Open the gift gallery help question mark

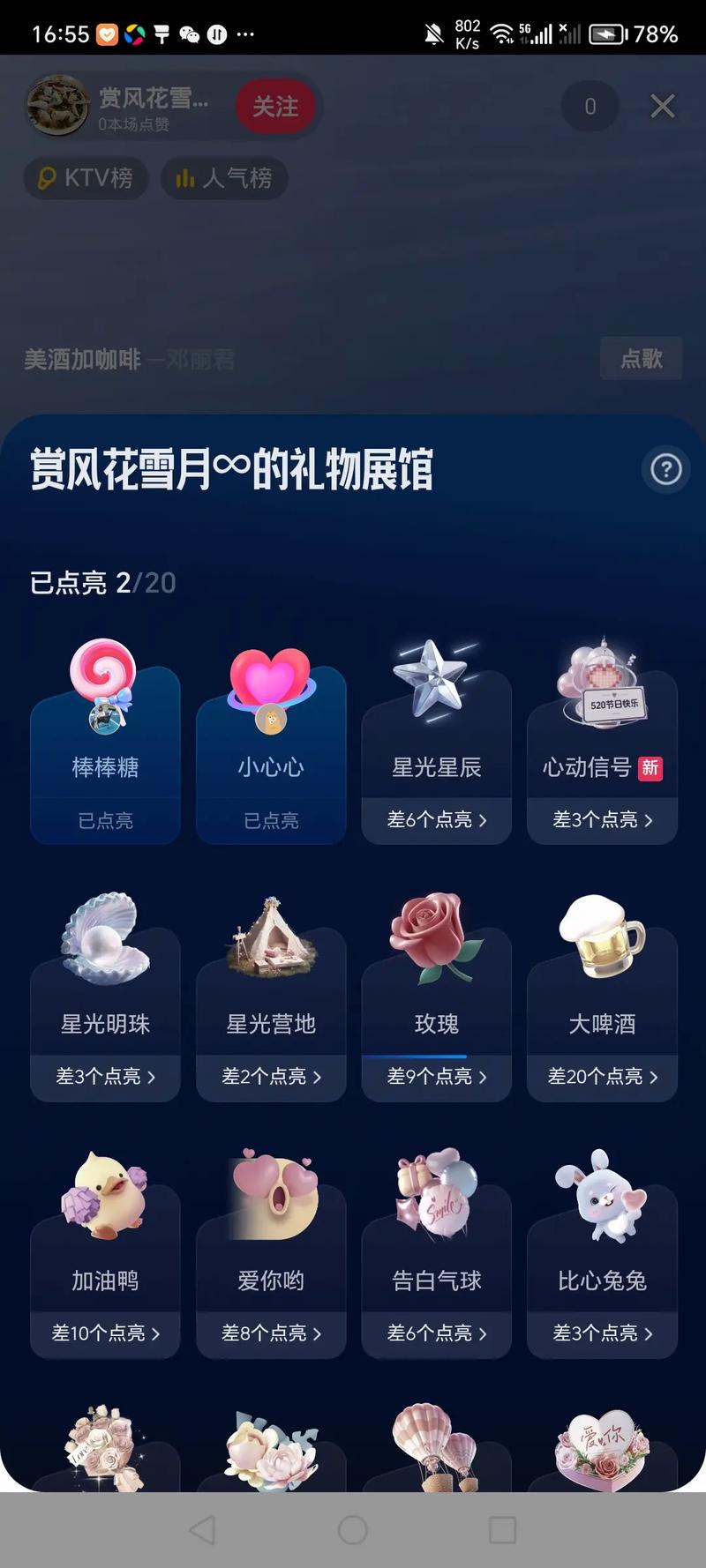665,471
